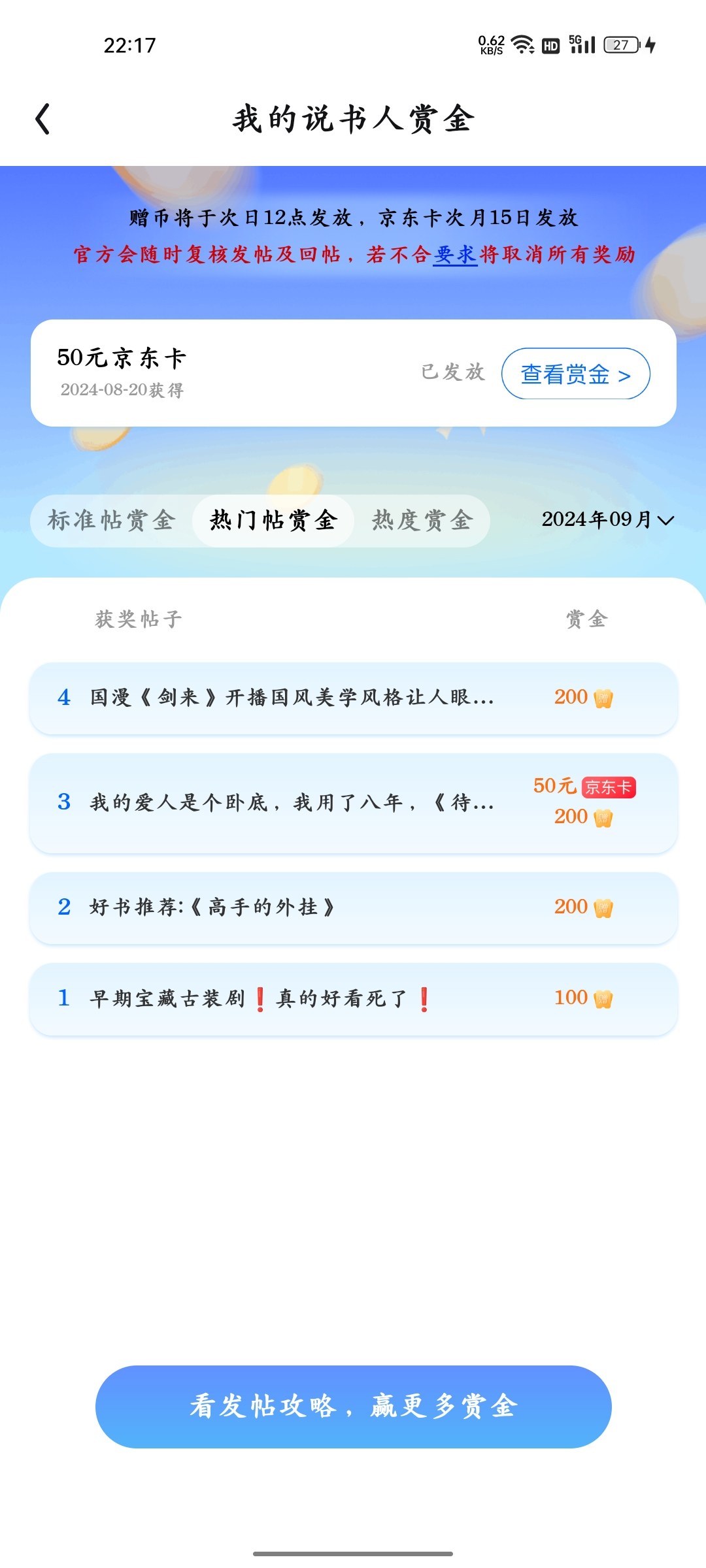Open the underlined 要求 link

click(455, 254)
